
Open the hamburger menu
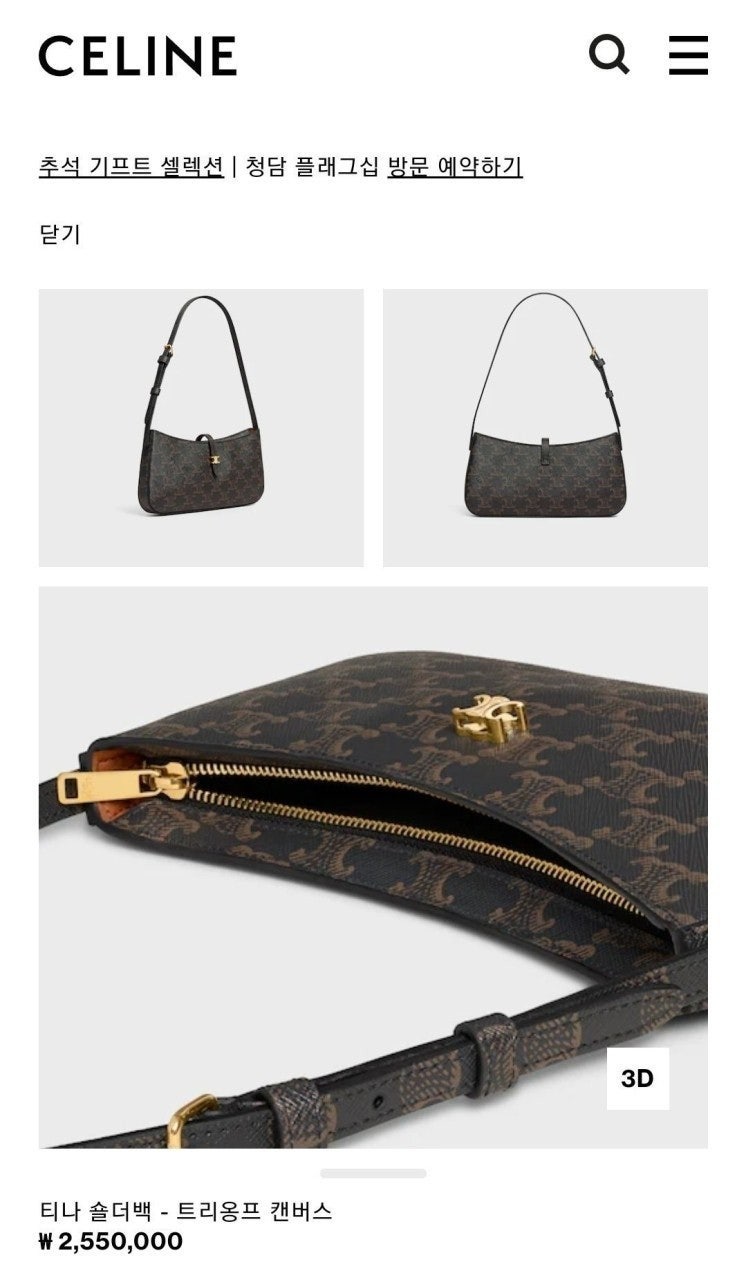click(x=688, y=55)
